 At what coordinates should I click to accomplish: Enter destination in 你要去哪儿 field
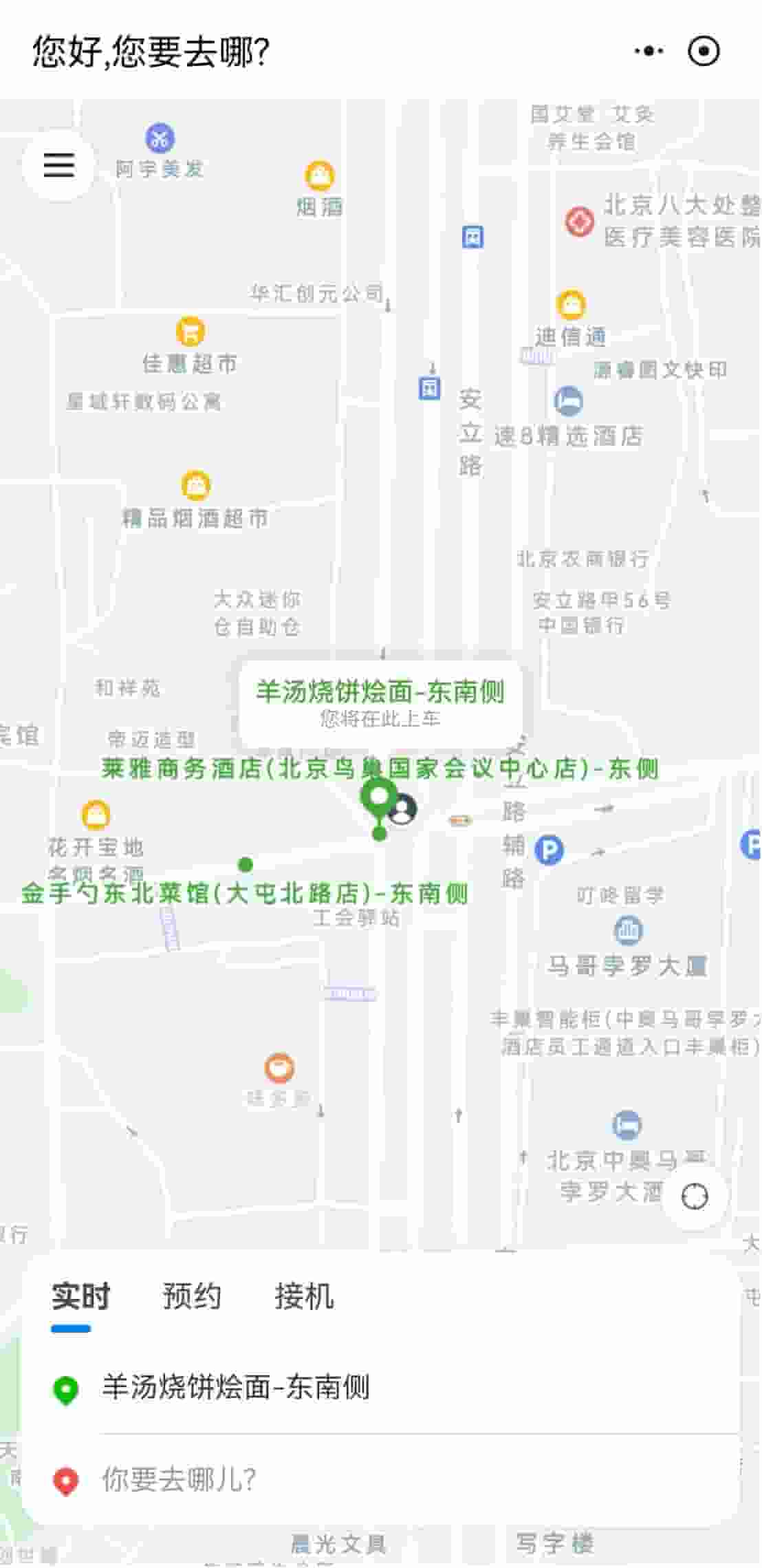[179, 1479]
